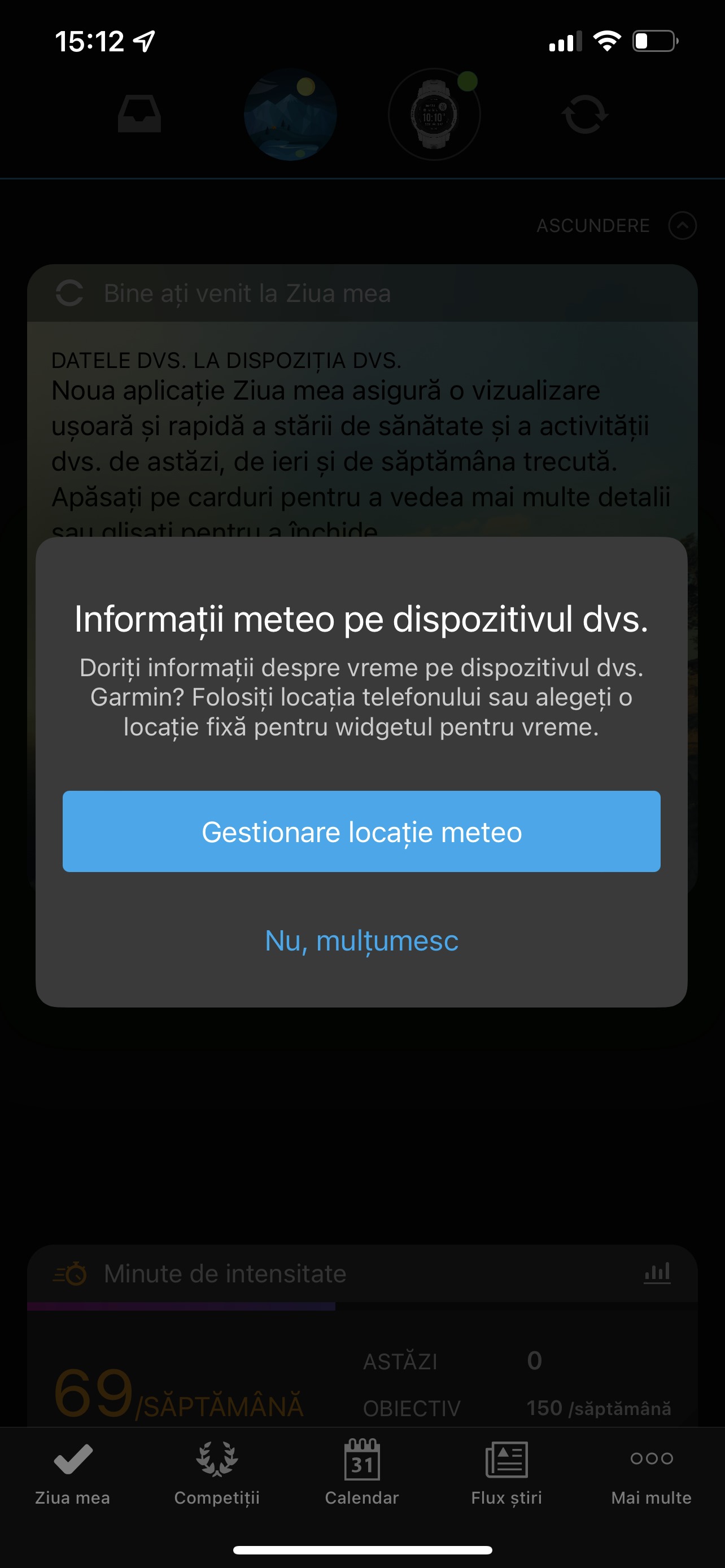Screen dimensions: 725x1568
Task: Open the profile avatar picture
Action: 290,114
